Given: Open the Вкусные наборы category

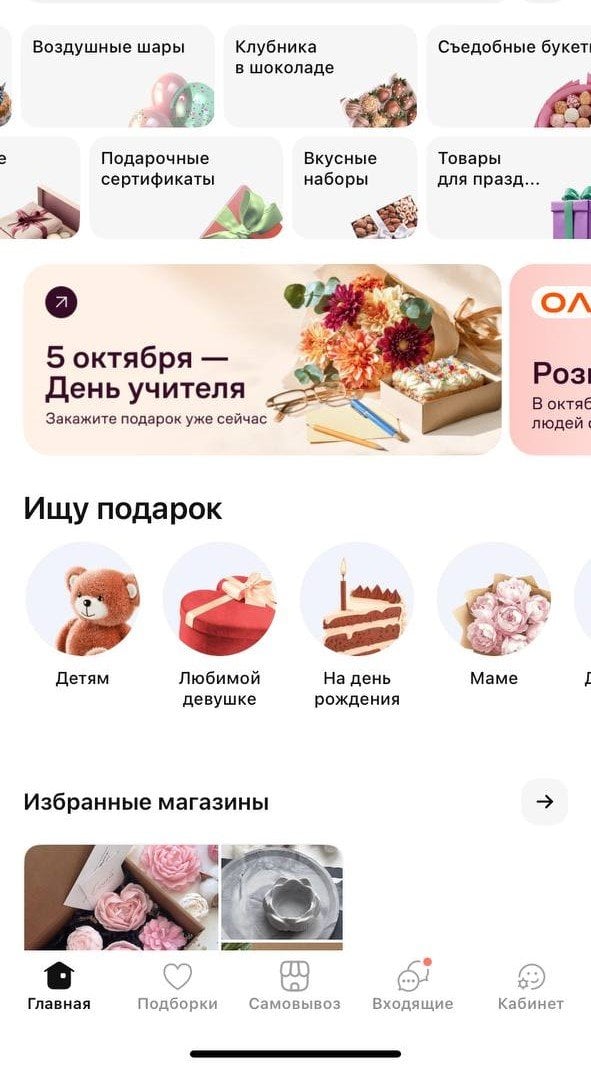Looking at the screenshot, I should [355, 187].
